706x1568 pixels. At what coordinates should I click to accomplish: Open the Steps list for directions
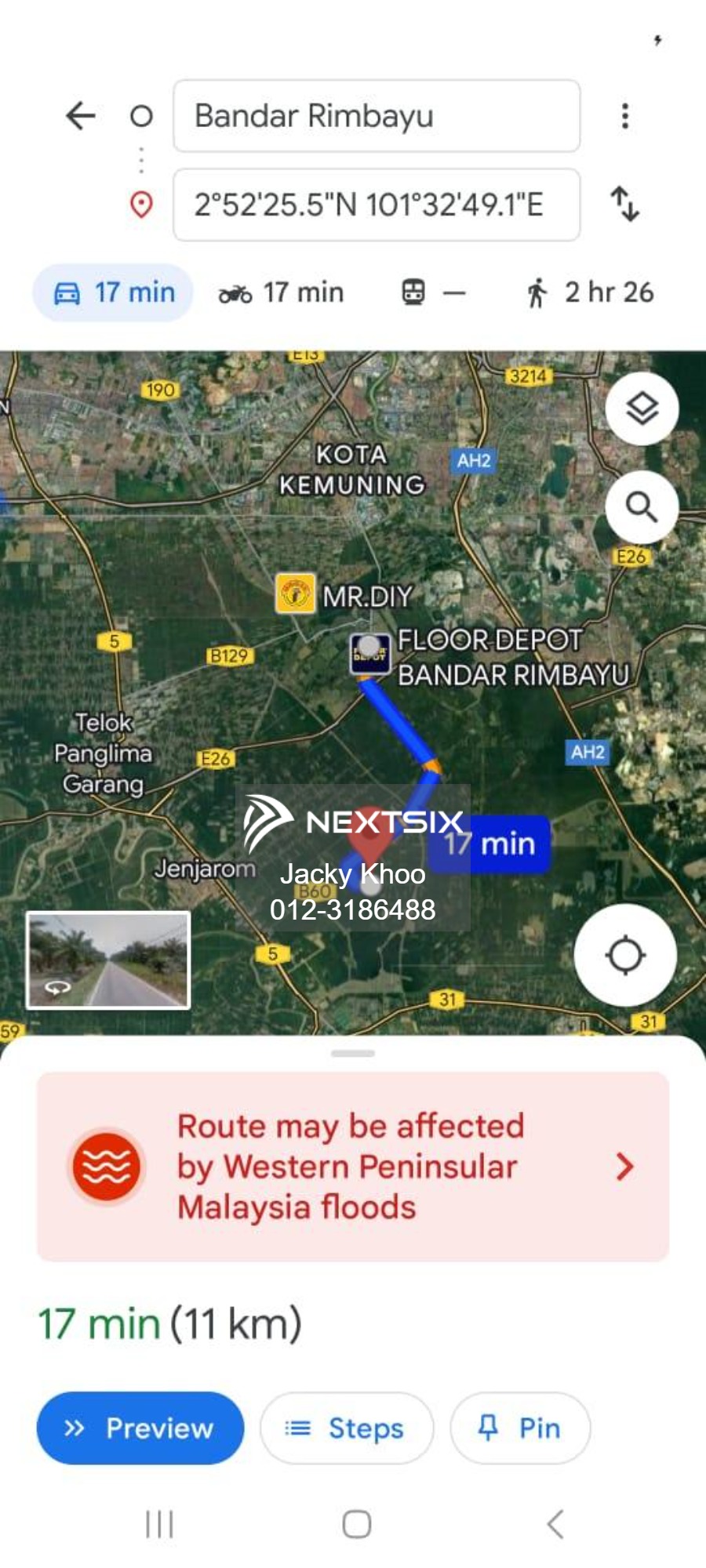[346, 1428]
